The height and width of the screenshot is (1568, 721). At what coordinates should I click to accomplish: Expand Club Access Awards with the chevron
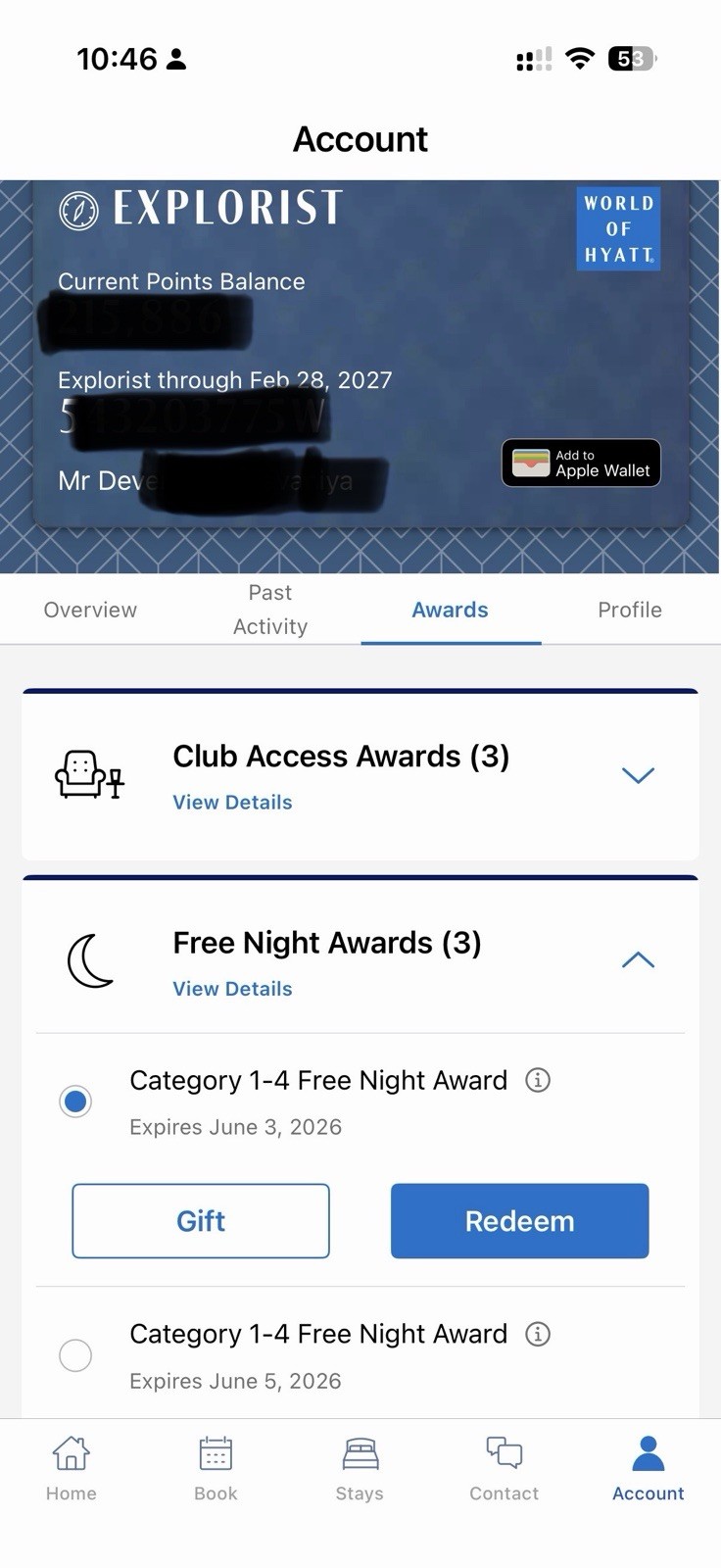coord(638,774)
